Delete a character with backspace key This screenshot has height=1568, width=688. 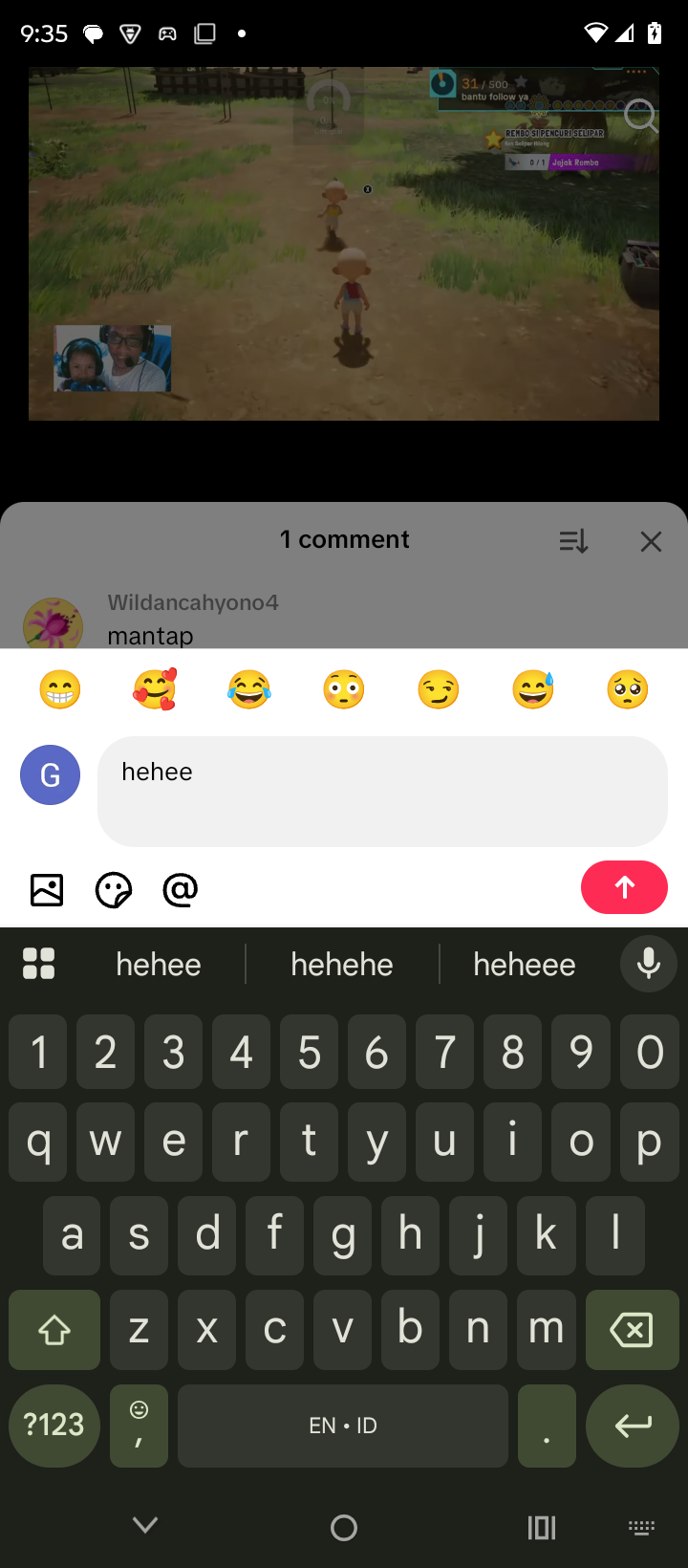tap(631, 1329)
